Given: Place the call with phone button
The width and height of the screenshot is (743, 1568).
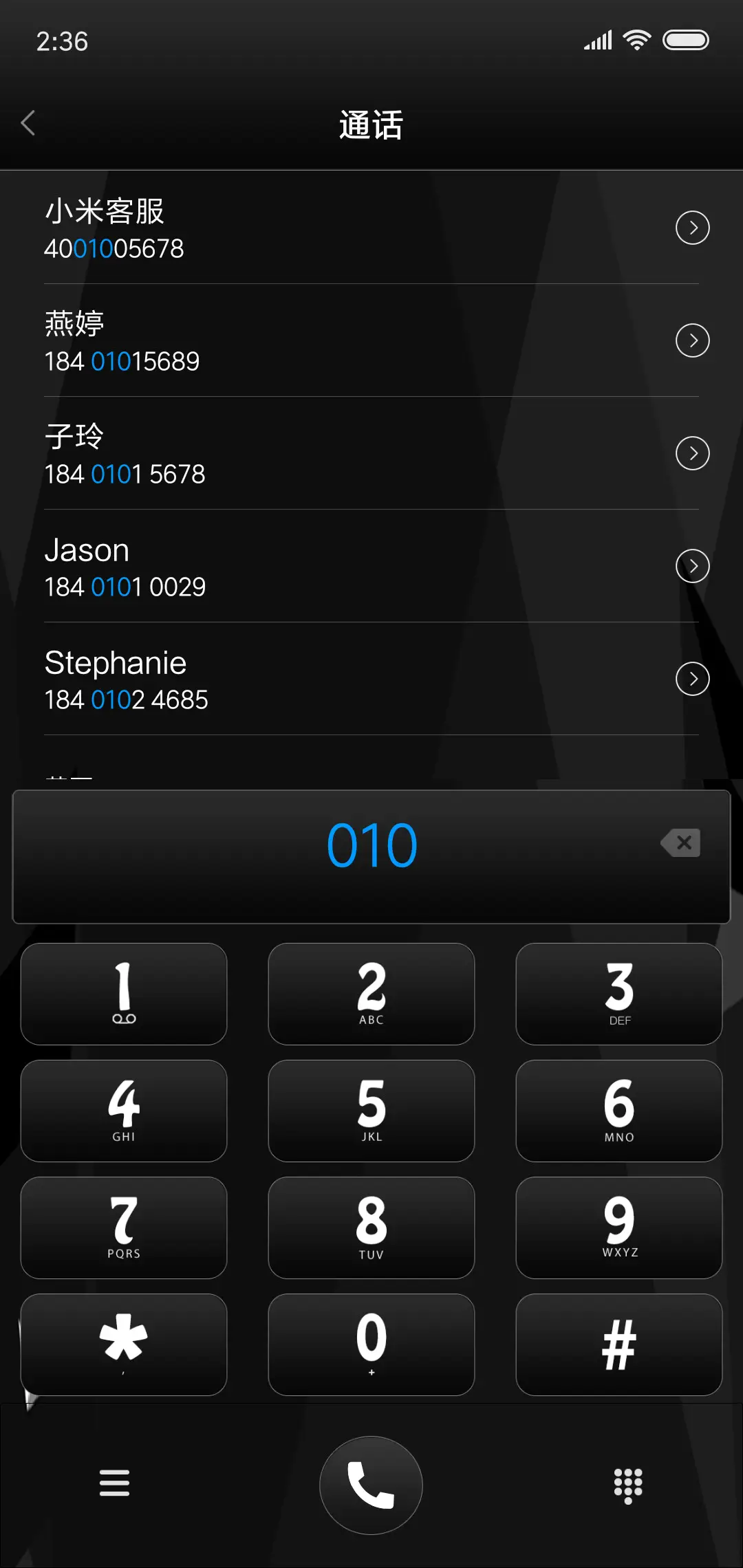Looking at the screenshot, I should (371, 1485).
